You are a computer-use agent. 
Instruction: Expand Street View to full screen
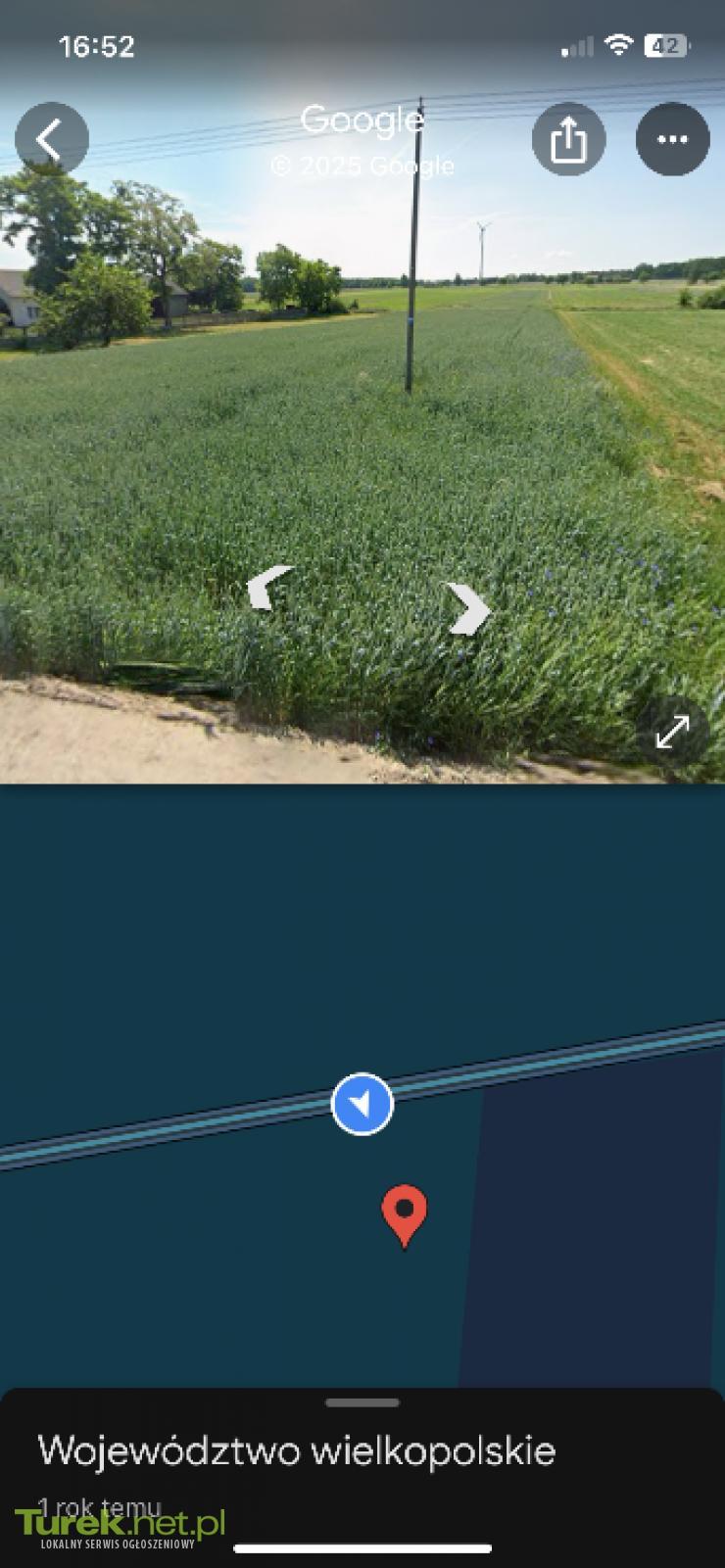672,732
